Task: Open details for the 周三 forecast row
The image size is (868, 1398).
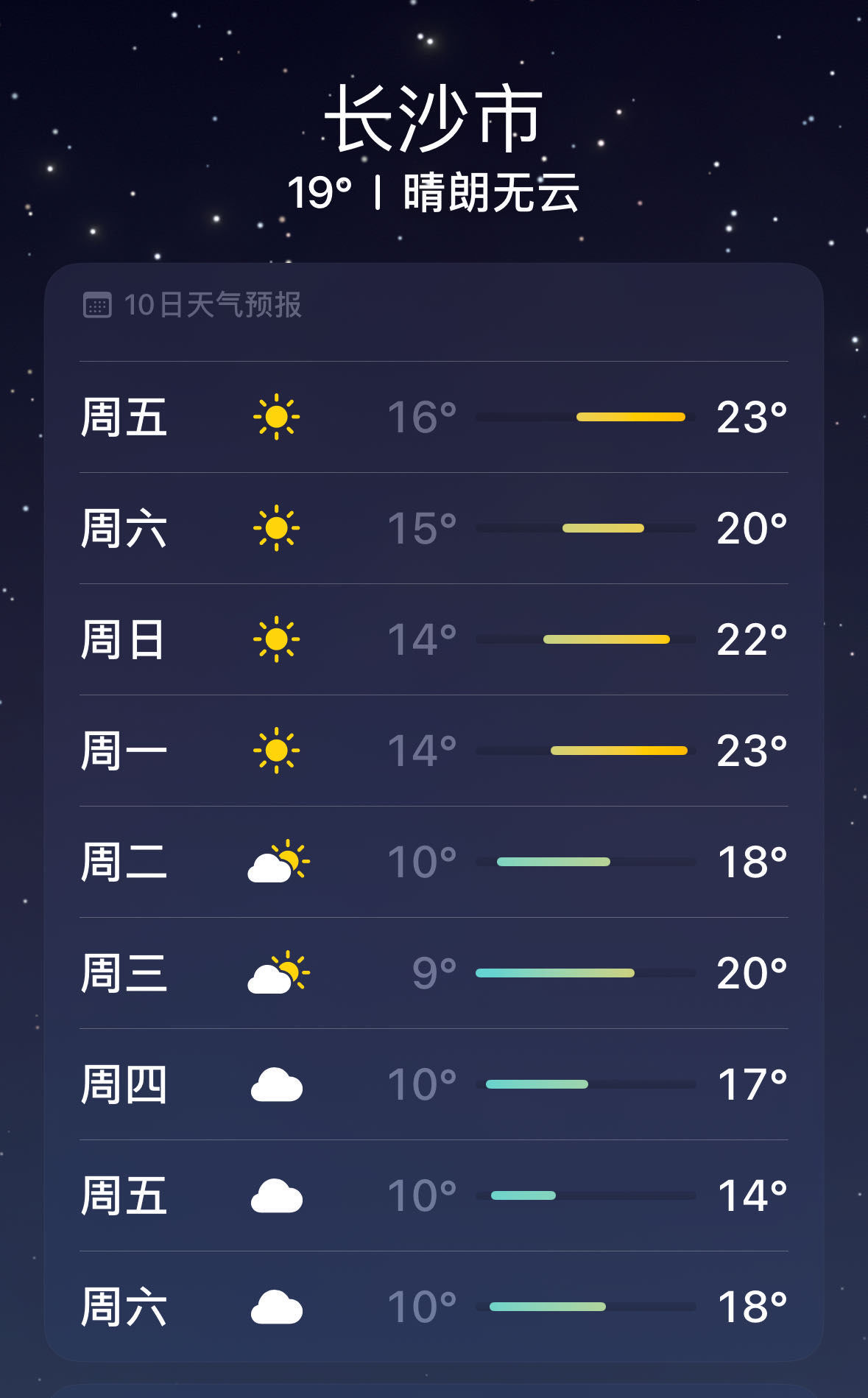Action: [434, 972]
